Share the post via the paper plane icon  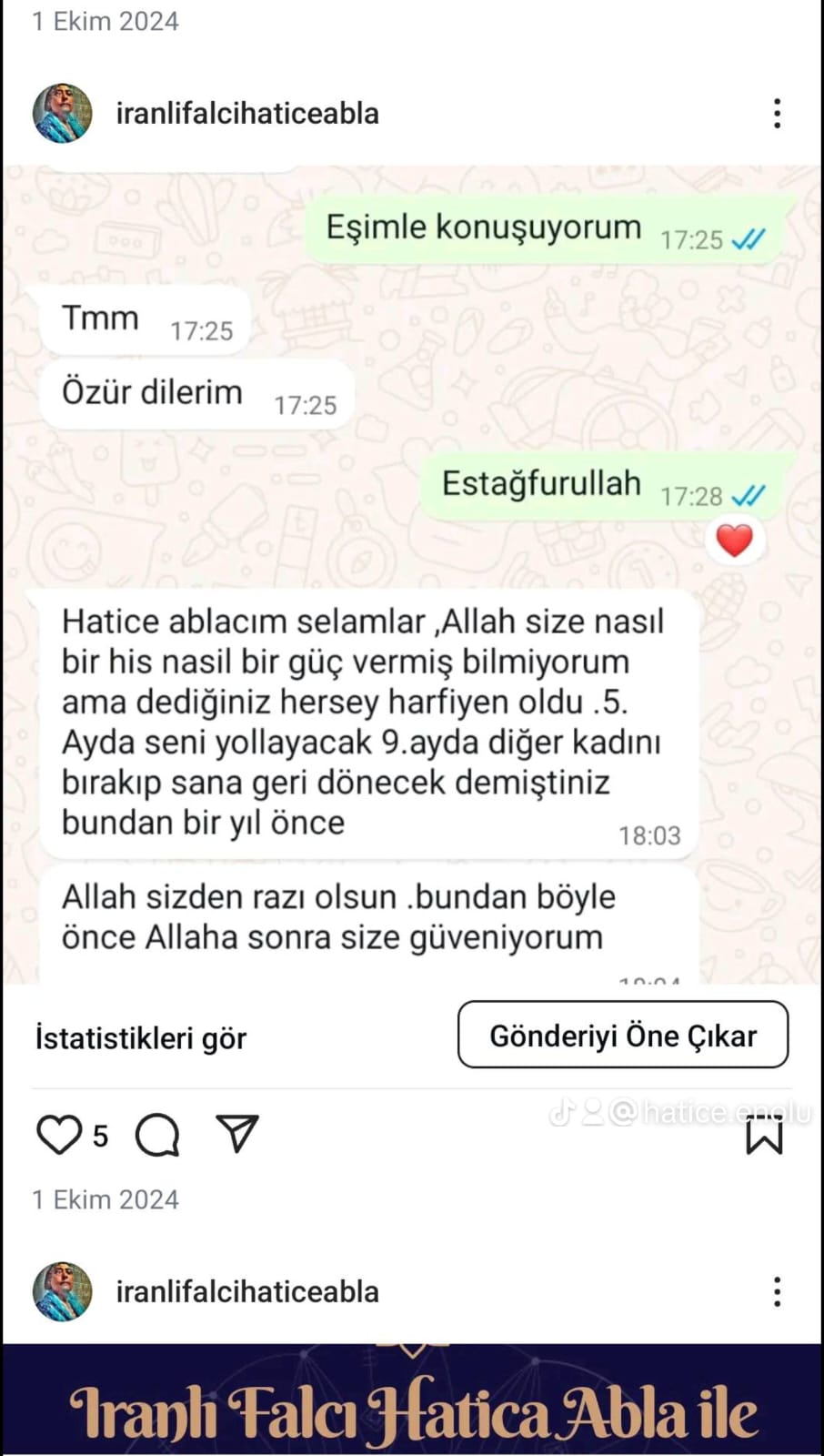pos(237,1134)
